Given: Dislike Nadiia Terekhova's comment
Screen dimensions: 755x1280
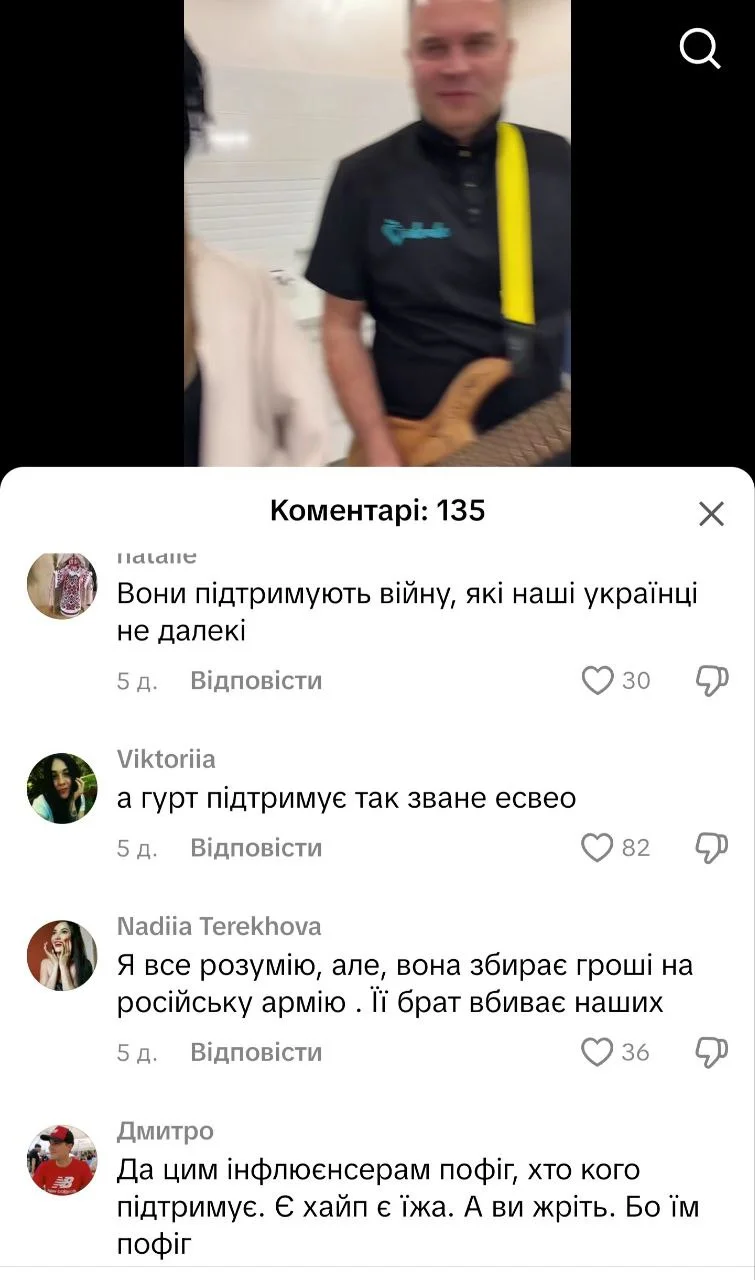Looking at the screenshot, I should [711, 1052].
